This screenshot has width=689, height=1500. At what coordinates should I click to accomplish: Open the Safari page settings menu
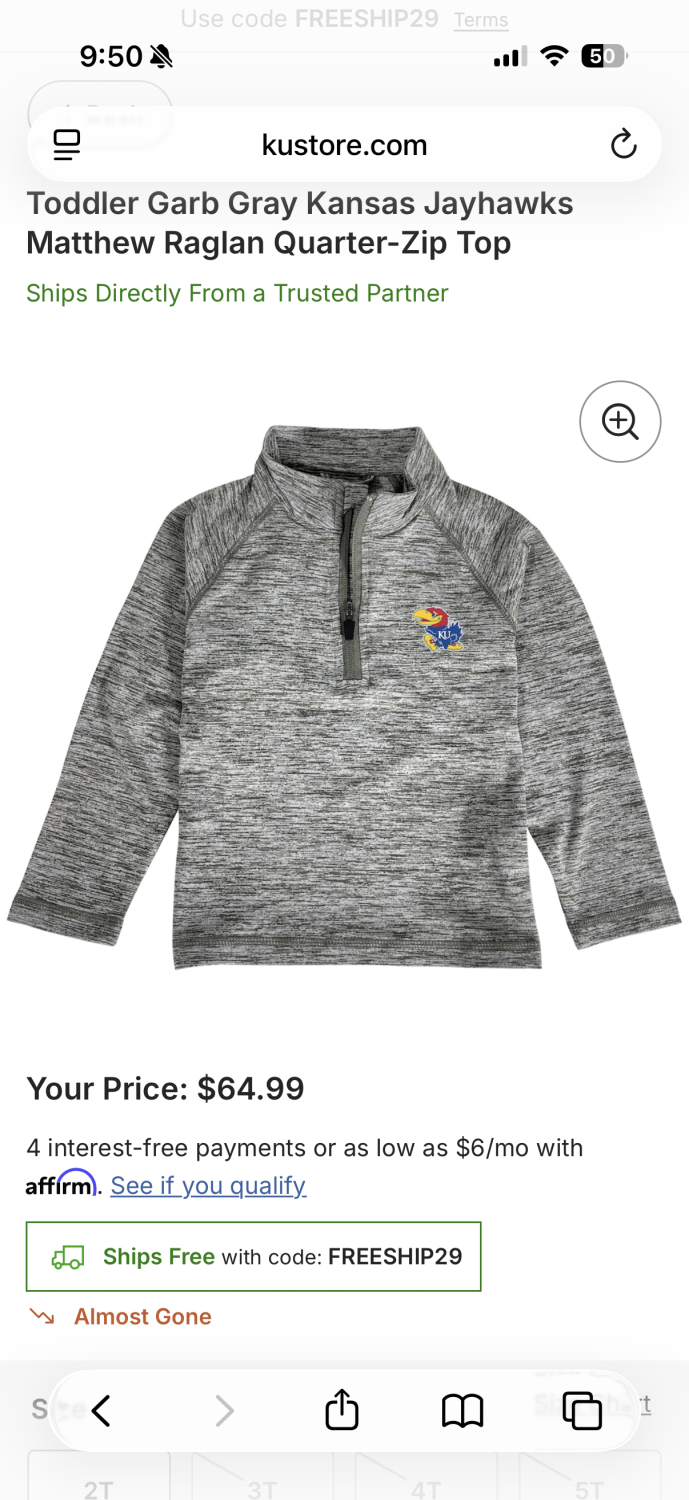(x=67, y=145)
